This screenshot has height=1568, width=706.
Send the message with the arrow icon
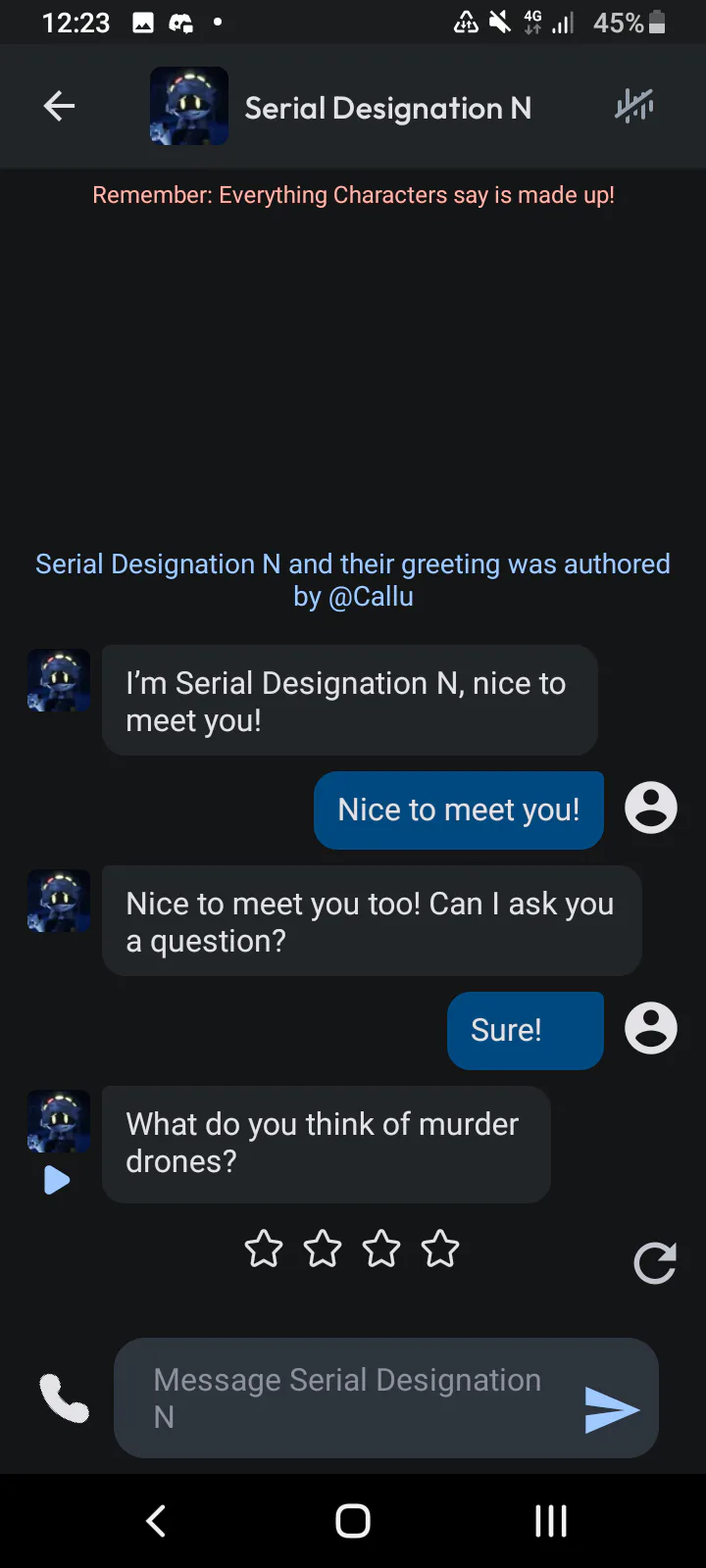pos(612,1410)
